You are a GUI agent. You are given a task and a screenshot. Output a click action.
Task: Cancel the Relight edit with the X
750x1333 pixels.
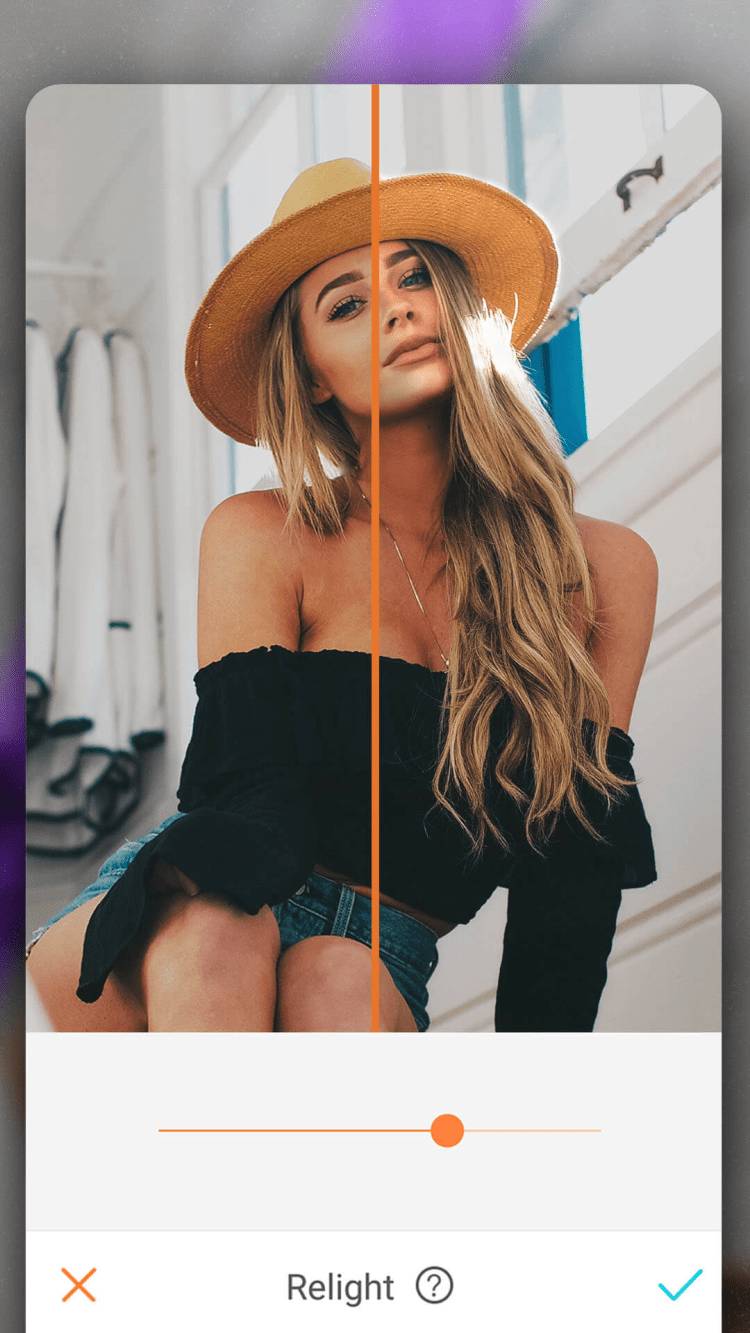click(78, 1285)
